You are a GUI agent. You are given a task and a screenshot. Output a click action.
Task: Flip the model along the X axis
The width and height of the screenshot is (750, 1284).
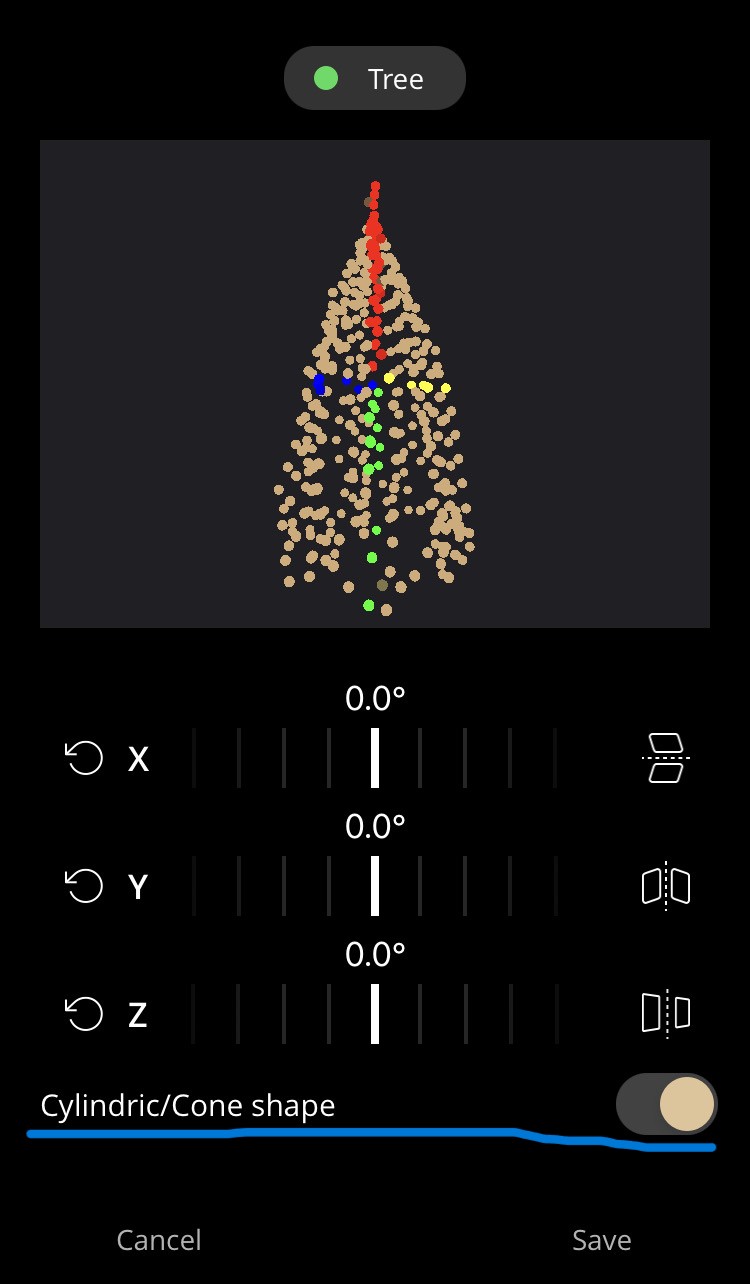(x=666, y=758)
